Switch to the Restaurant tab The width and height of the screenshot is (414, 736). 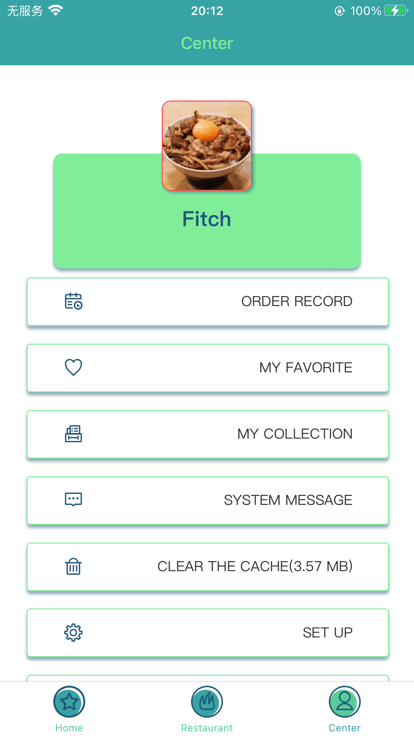point(207,709)
